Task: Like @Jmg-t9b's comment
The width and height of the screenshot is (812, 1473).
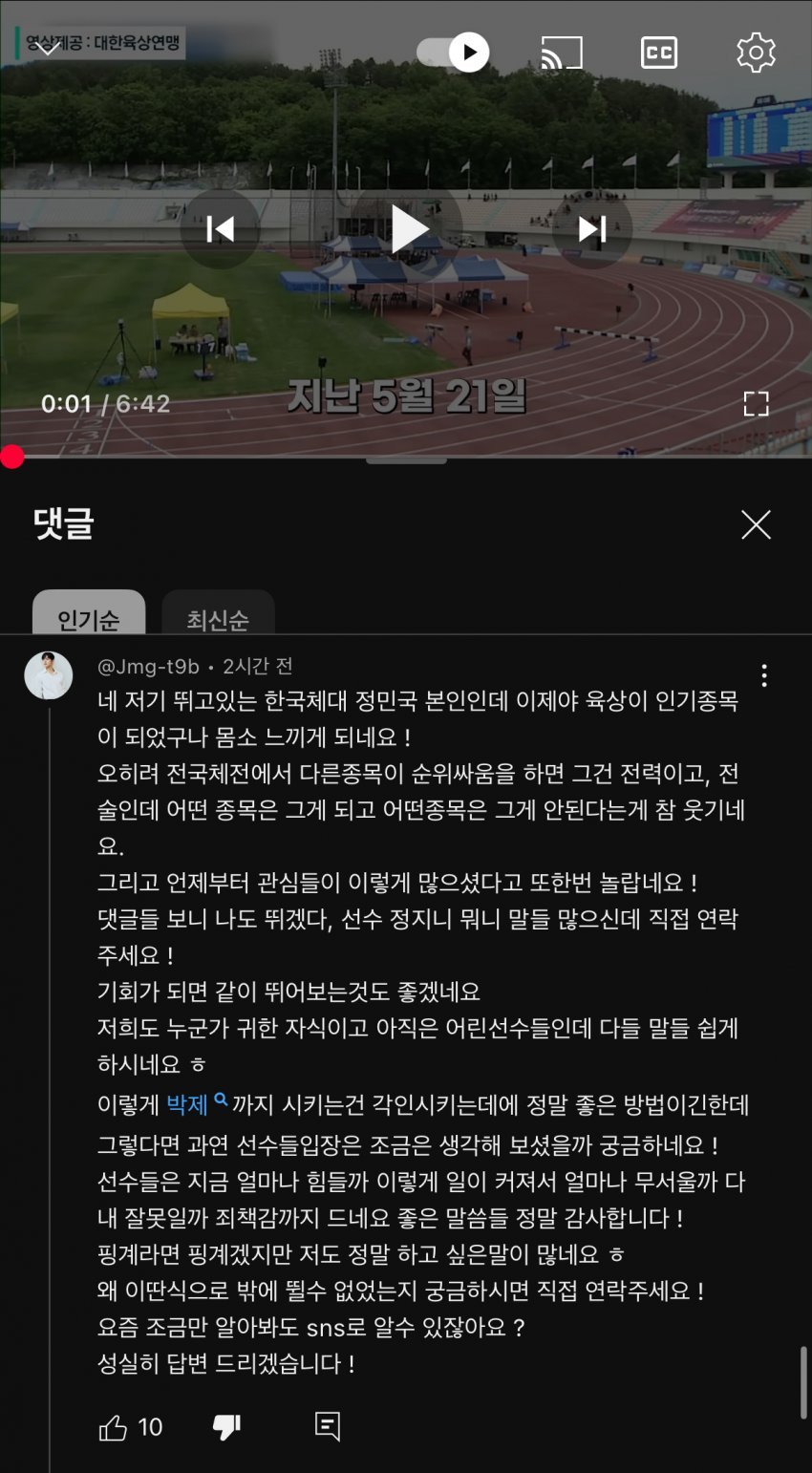Action: coord(114,1427)
